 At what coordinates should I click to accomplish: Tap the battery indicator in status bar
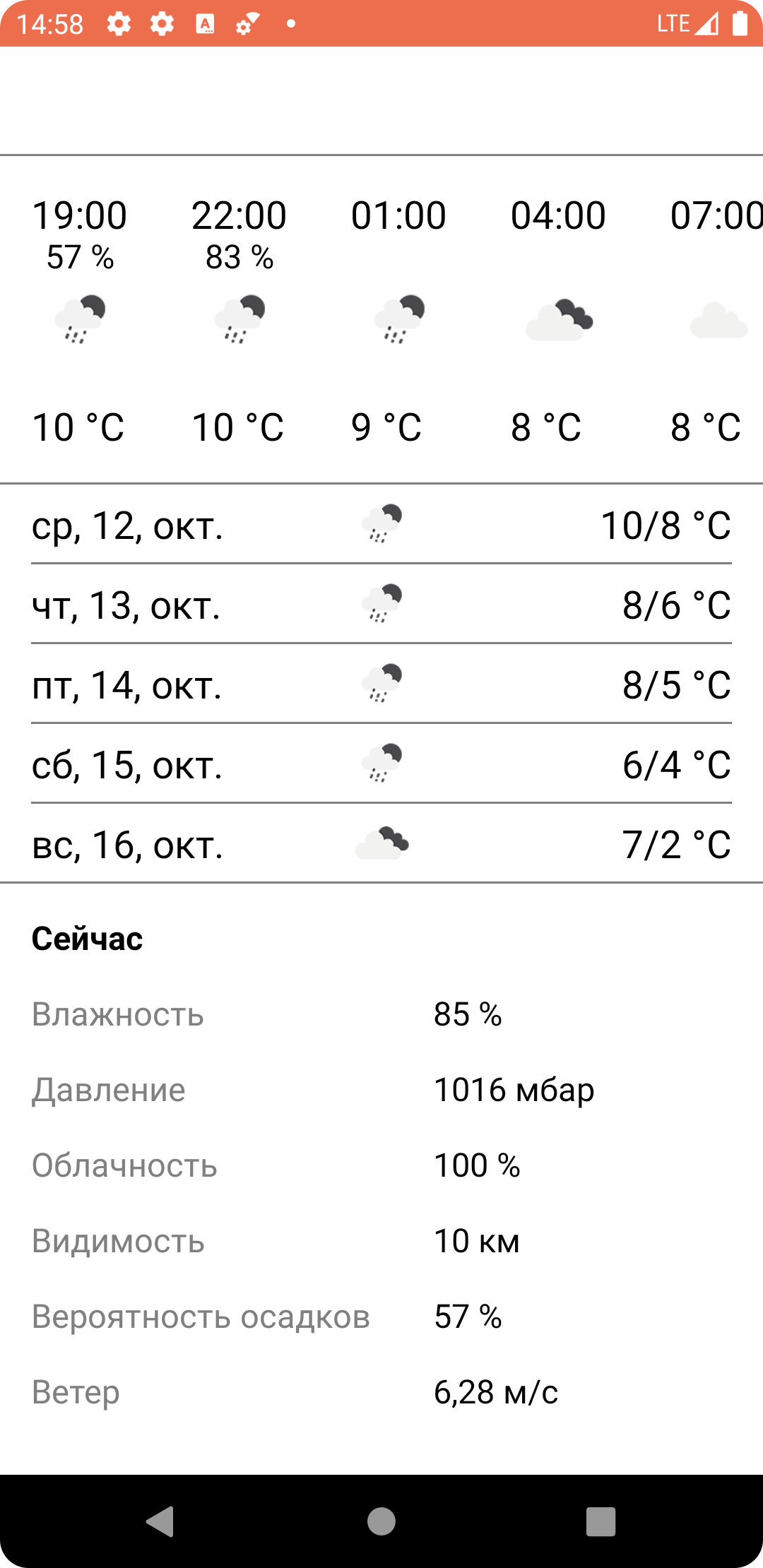[738, 23]
